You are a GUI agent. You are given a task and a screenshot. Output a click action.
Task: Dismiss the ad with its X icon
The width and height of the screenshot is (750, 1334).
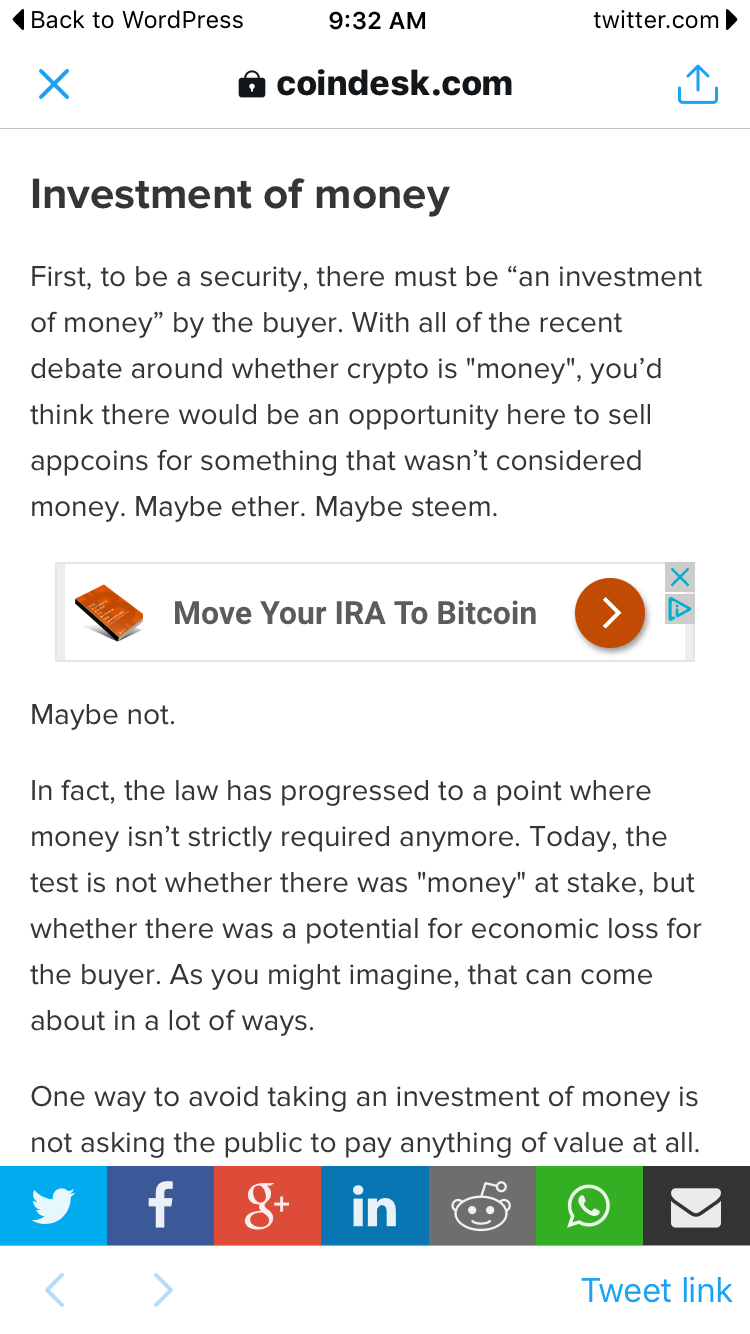coord(679,577)
